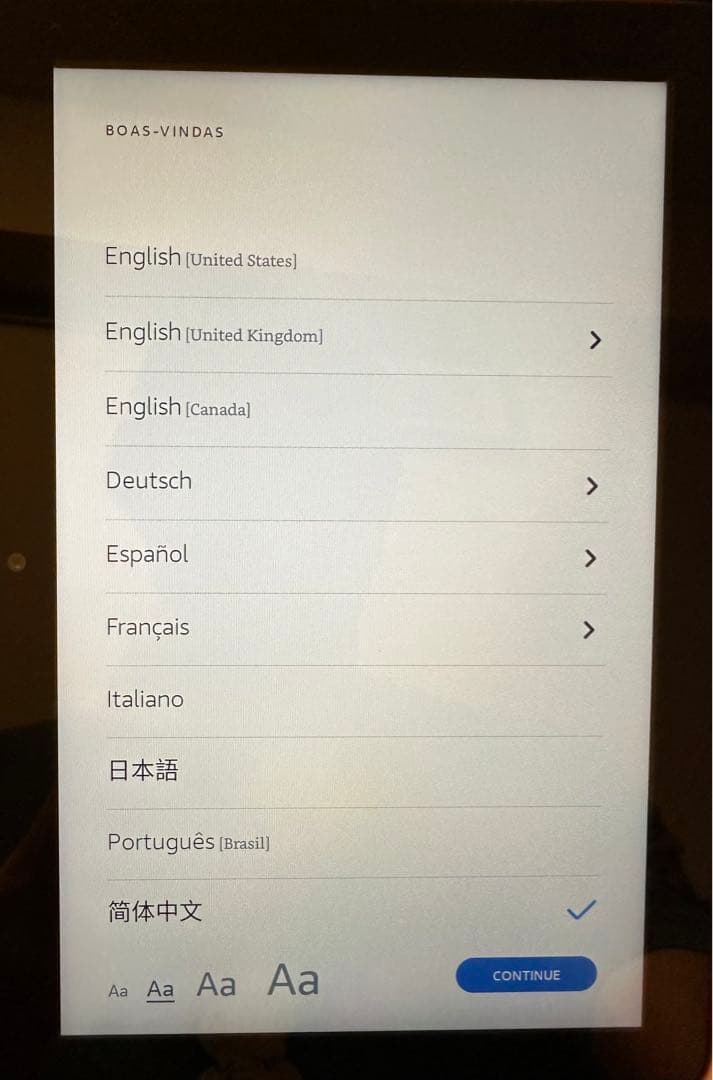Choose 日本語 from the language list
Viewport: 713px width, 1080px height.
(143, 770)
